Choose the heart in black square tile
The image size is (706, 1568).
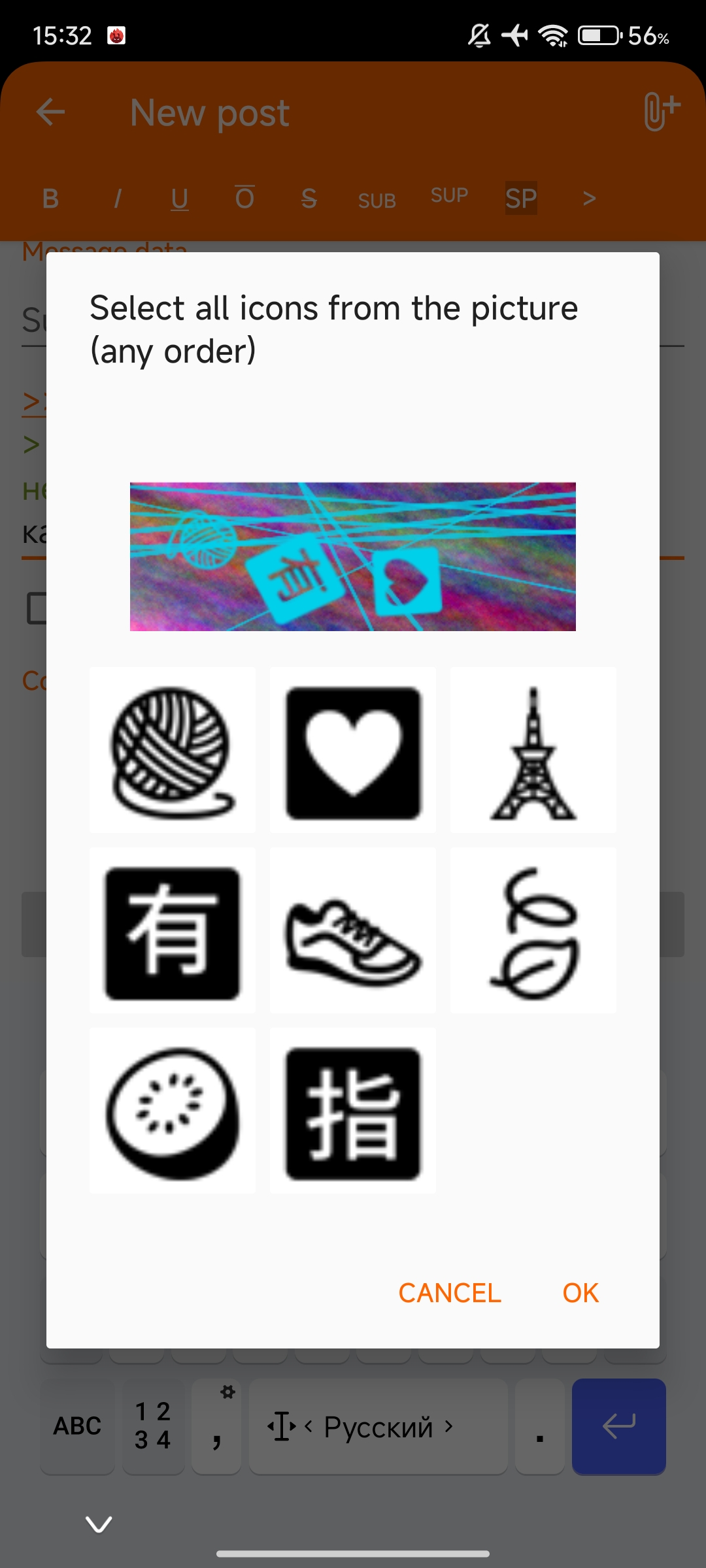click(353, 750)
